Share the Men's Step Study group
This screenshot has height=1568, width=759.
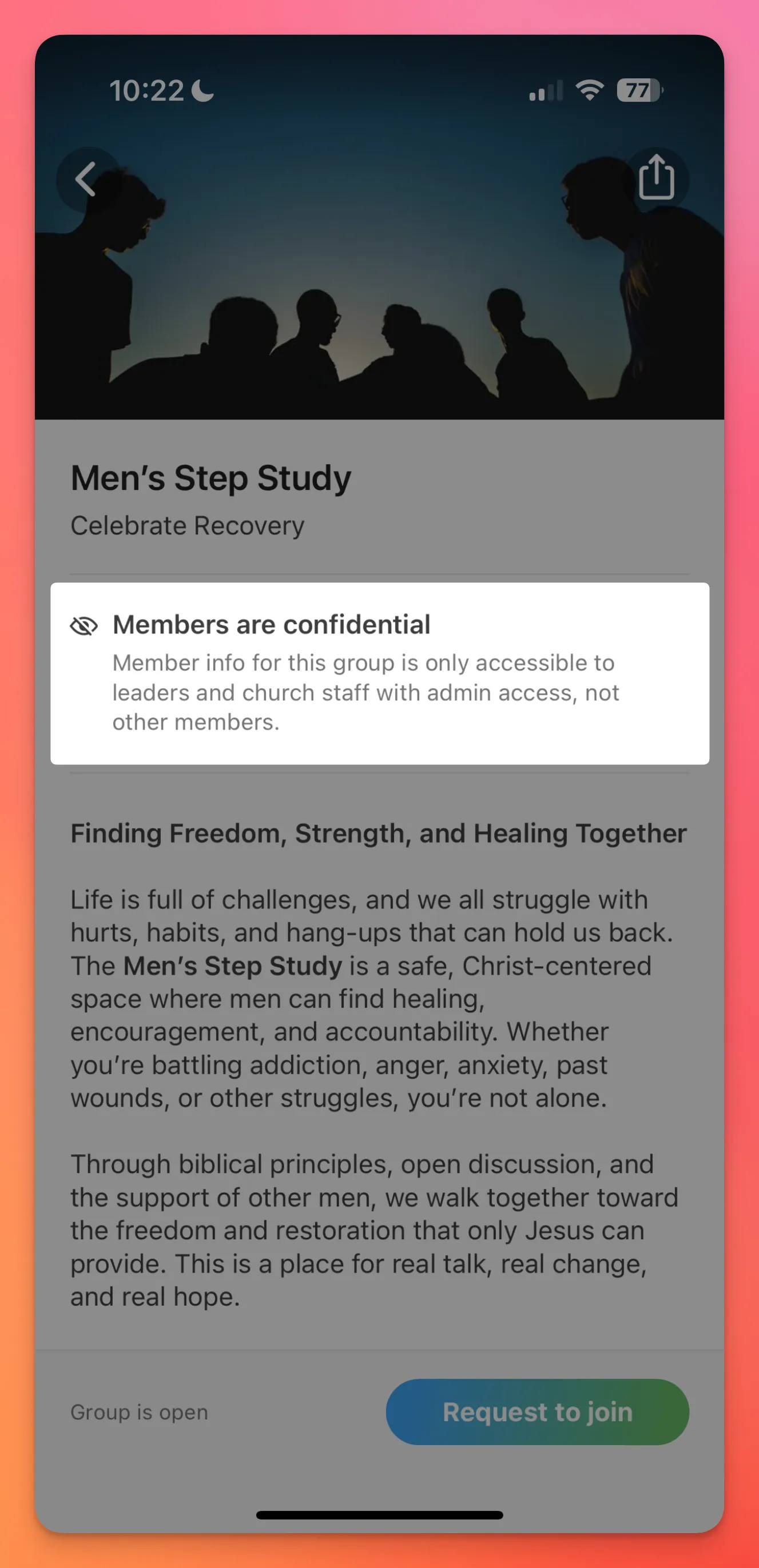tap(656, 178)
